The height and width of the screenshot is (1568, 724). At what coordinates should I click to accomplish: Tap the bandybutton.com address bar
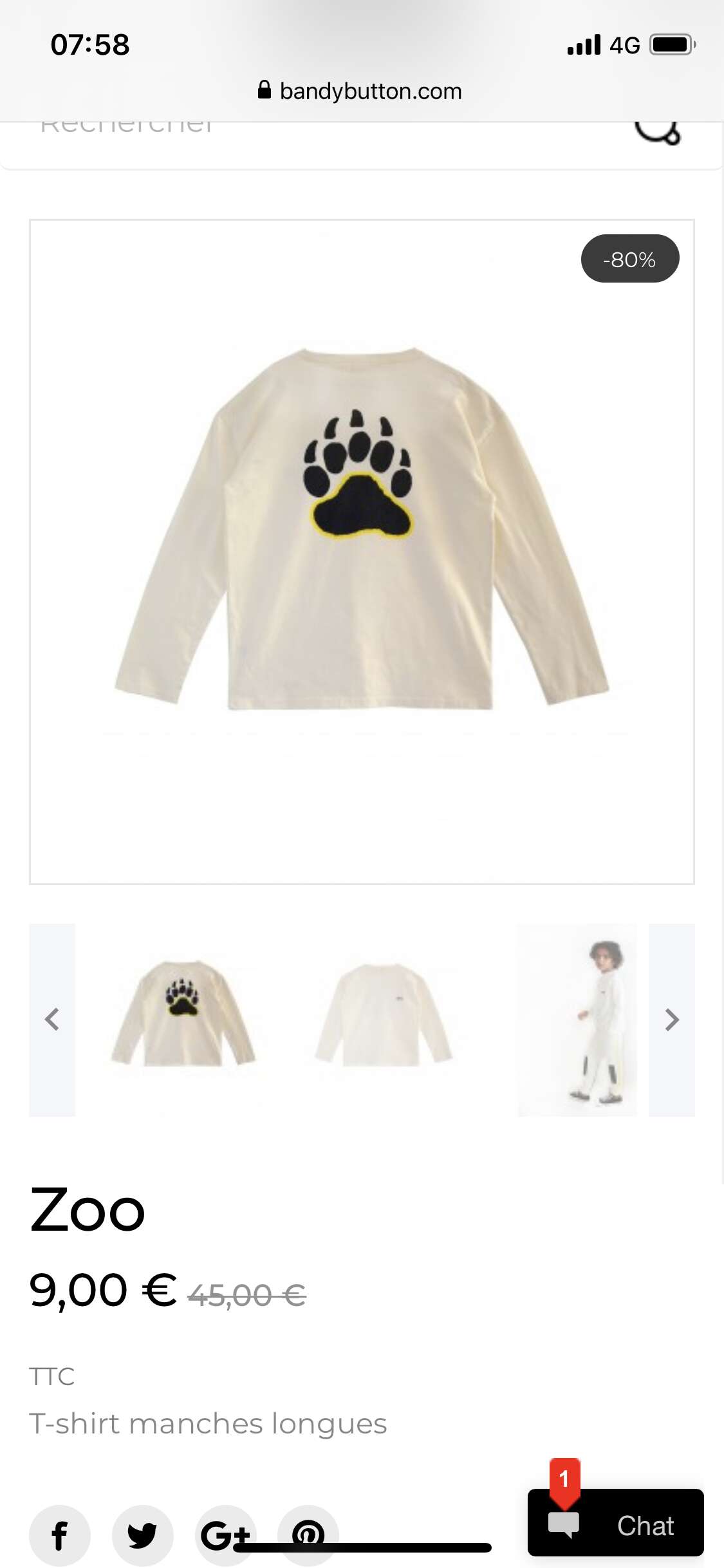point(360,91)
